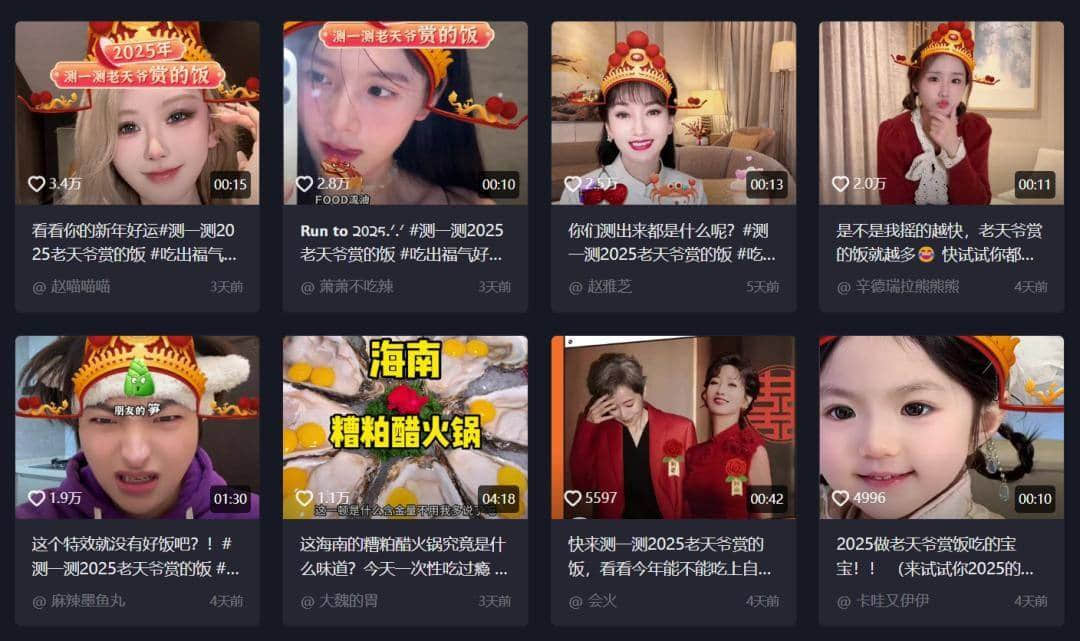Open the 01:30 video by 麻辣墨鱼丸
Screen dimensions: 1080x641
click(137, 427)
